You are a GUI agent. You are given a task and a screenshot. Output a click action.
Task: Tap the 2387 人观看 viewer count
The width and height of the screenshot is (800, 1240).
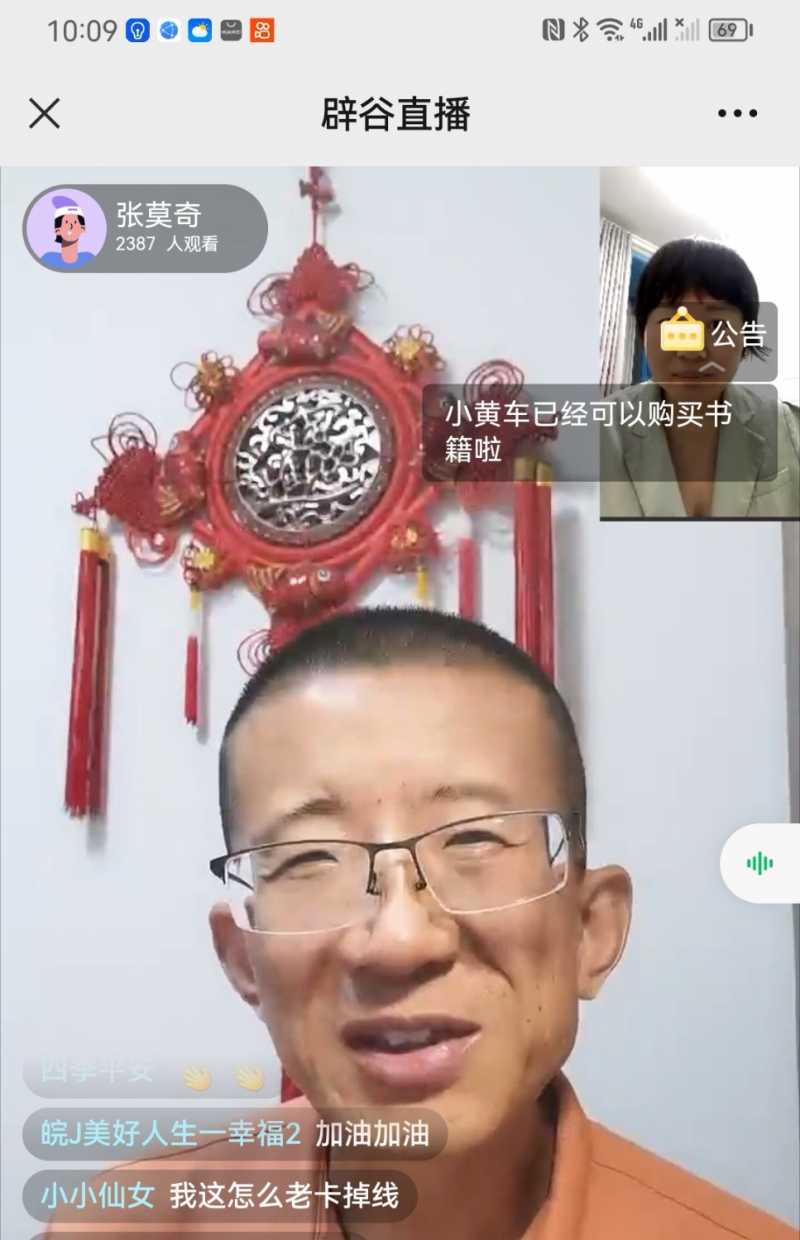[x=167, y=243]
